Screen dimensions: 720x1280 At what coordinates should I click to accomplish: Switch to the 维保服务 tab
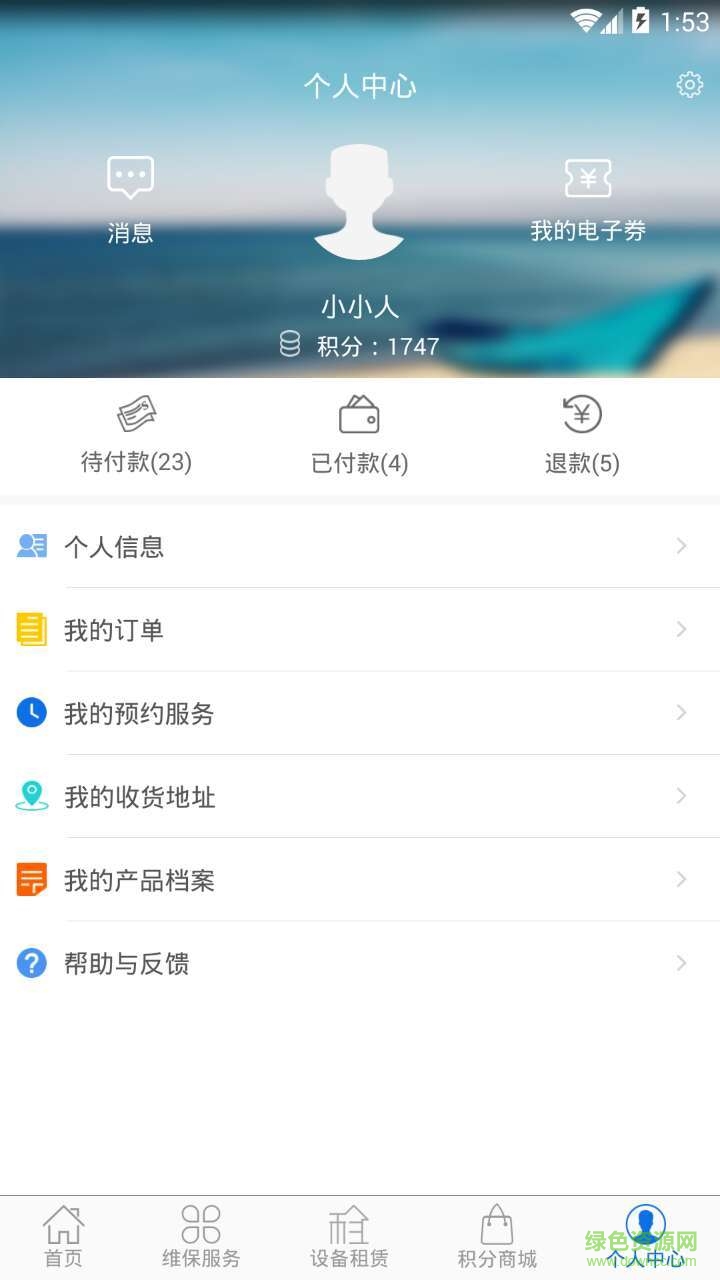coord(201,1236)
